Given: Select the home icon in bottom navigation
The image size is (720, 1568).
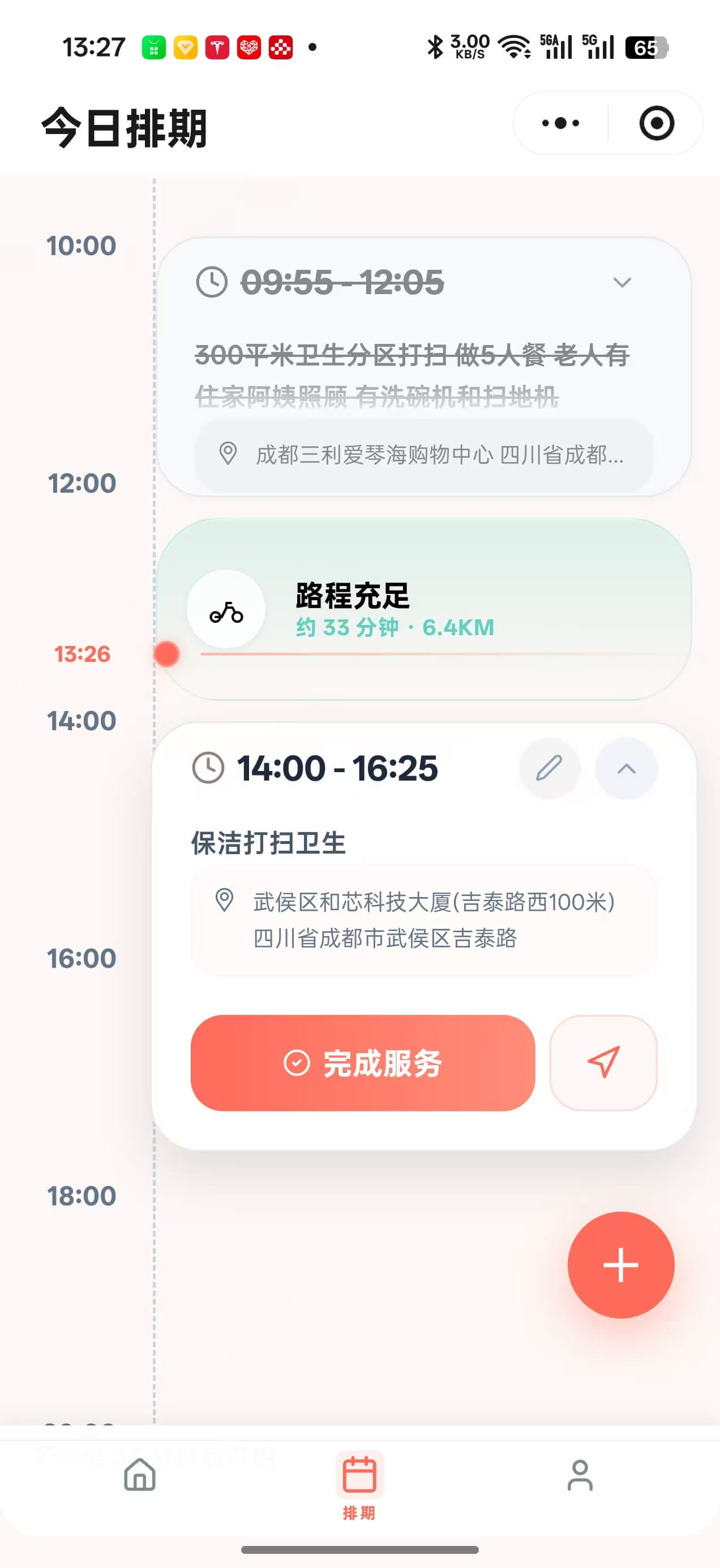Looking at the screenshot, I should click(x=138, y=1475).
